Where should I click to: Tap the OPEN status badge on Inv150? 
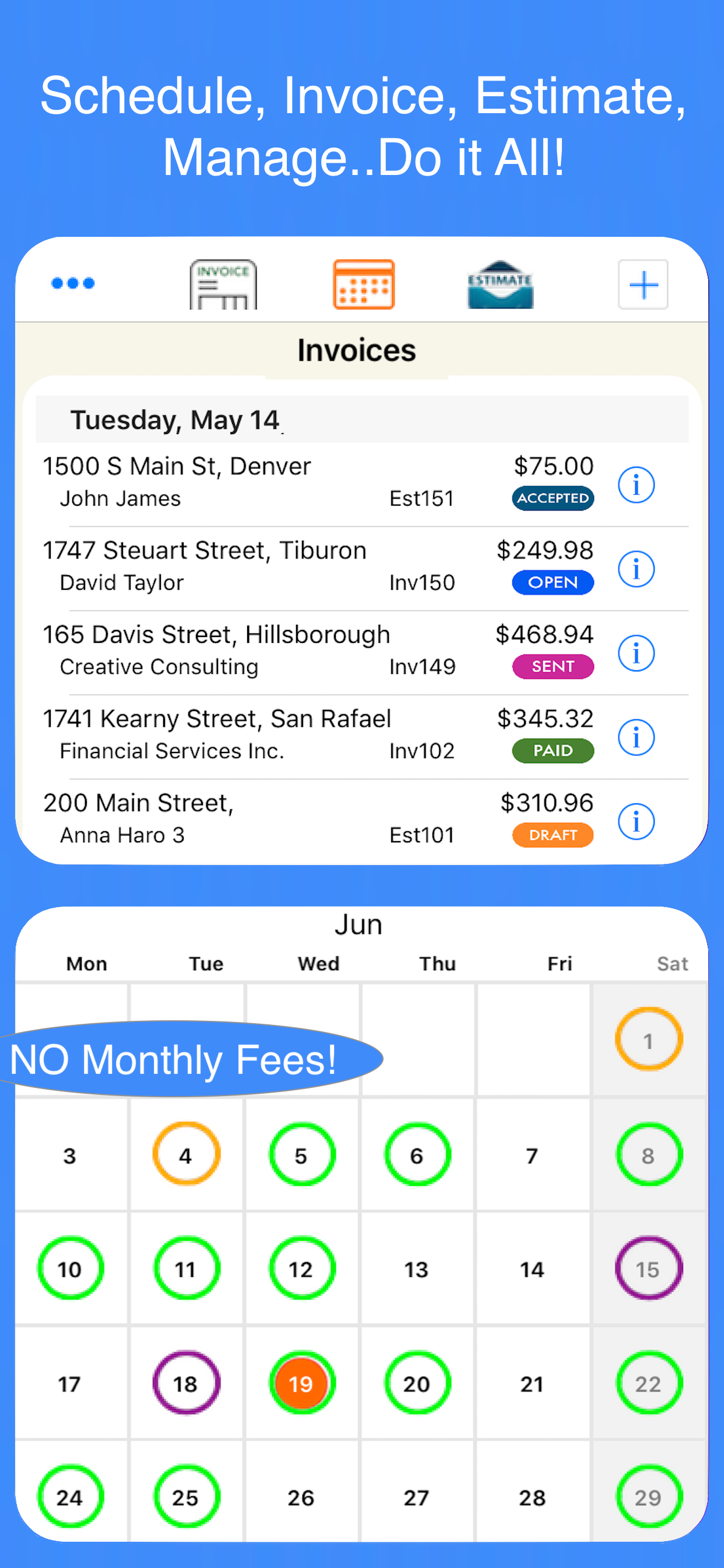click(552, 583)
